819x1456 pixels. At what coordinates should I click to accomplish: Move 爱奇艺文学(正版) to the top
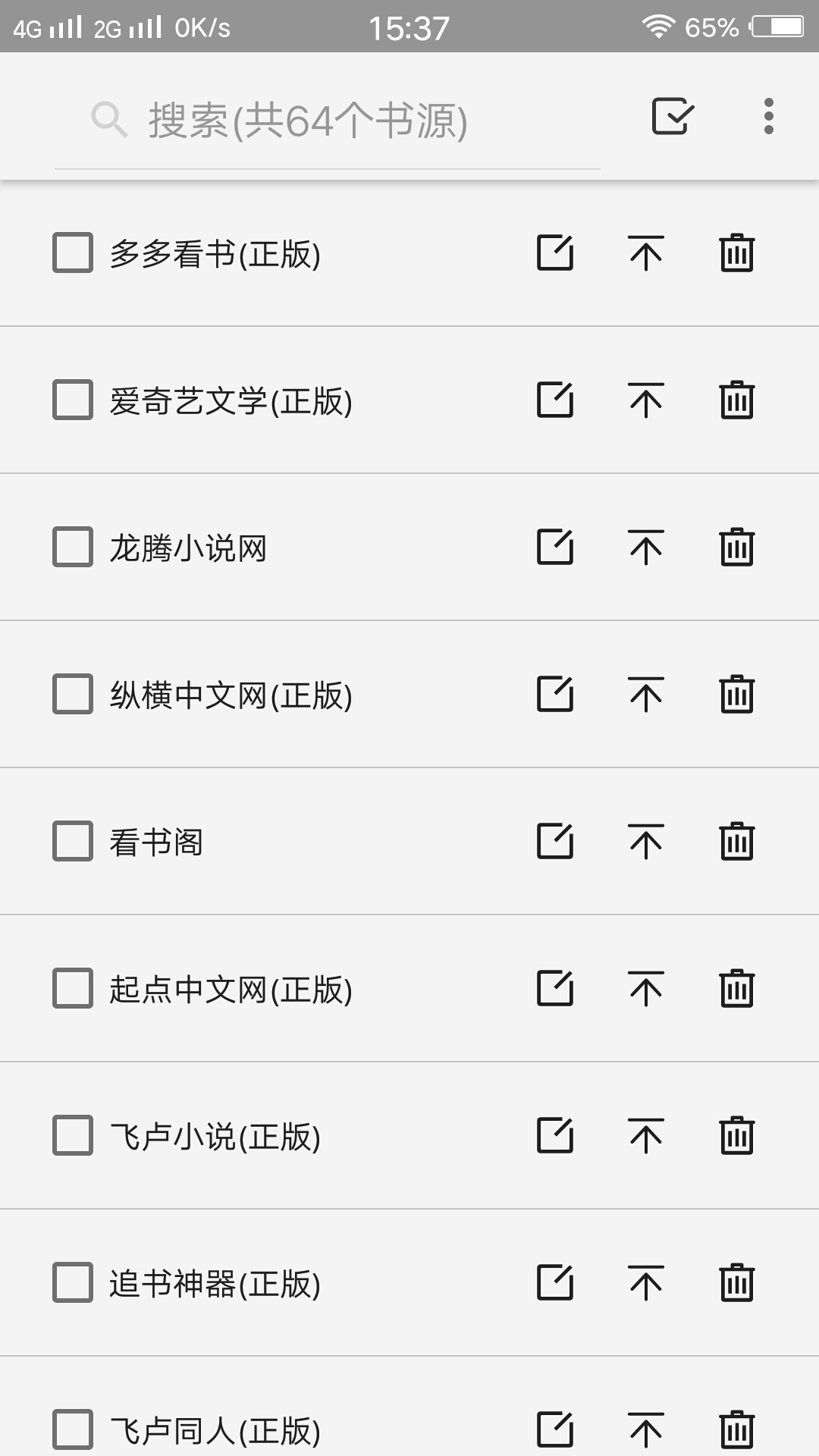tap(645, 400)
